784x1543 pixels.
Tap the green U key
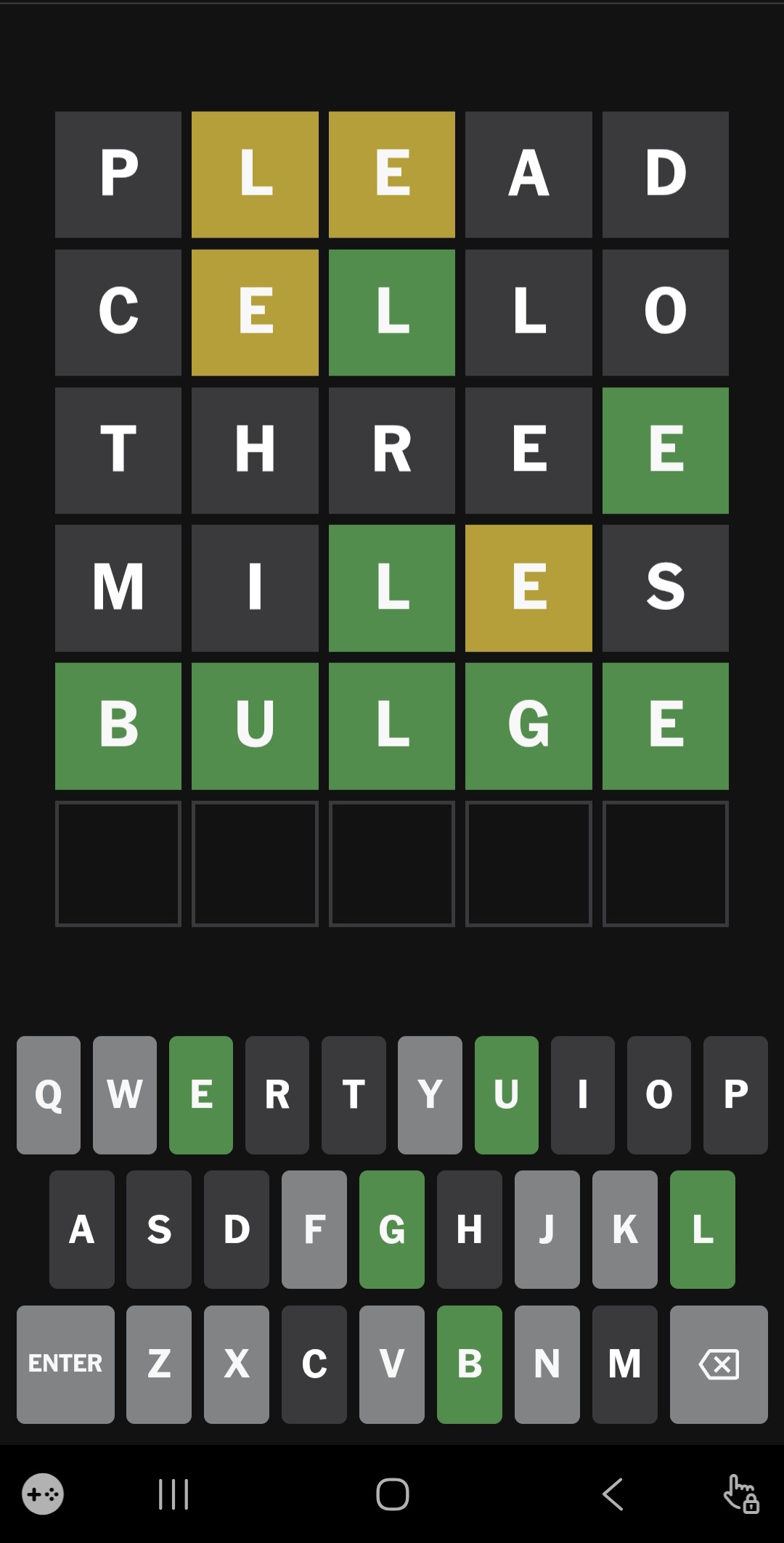506,1094
